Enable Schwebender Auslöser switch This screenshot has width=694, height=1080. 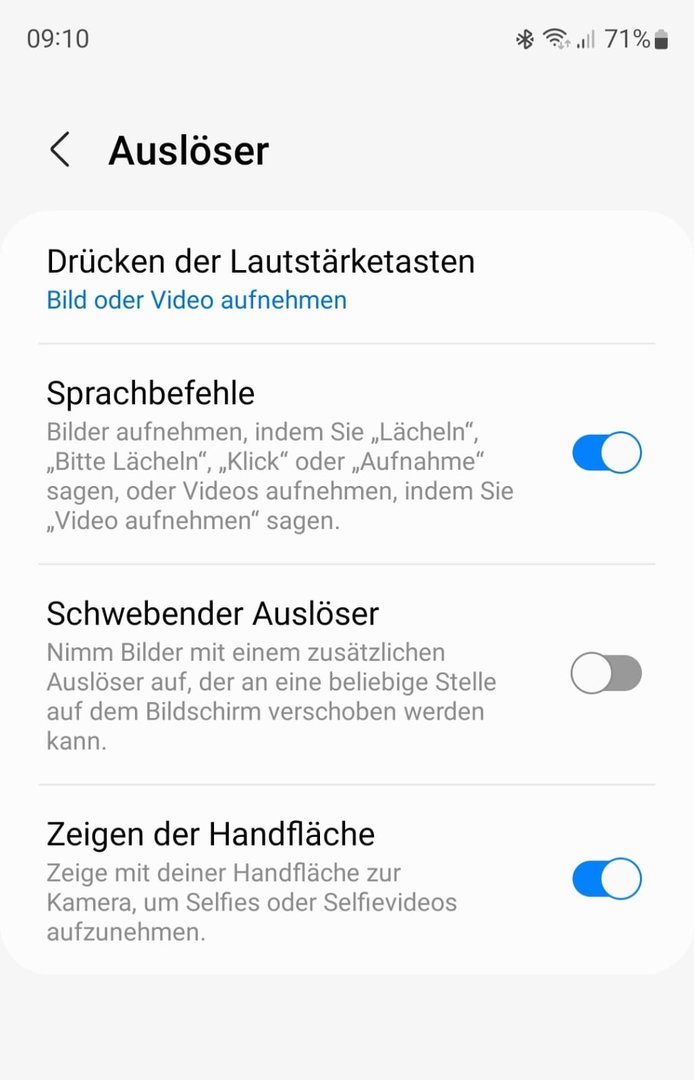tap(606, 673)
